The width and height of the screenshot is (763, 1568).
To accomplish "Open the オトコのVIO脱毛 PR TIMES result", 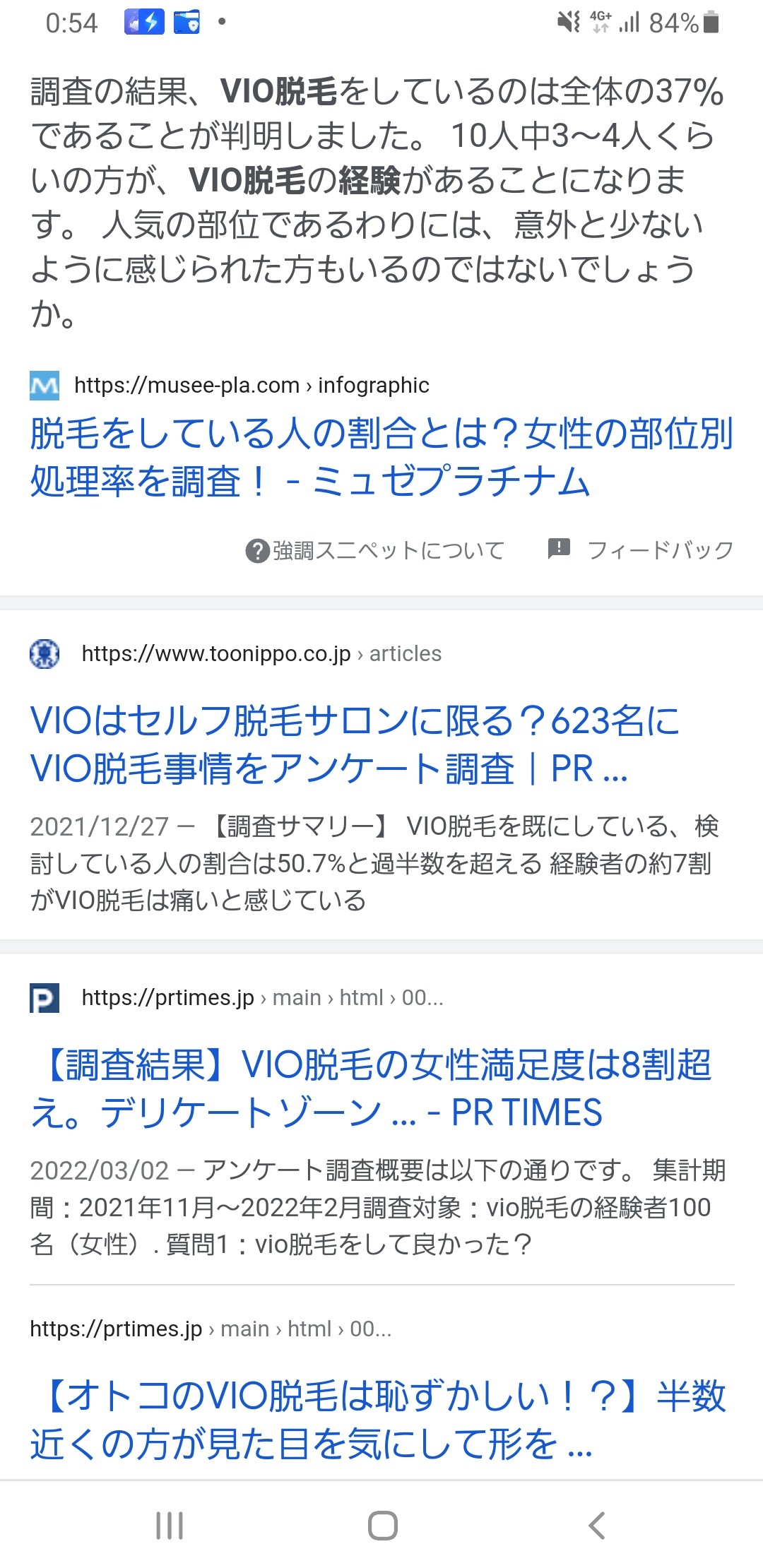I will click(377, 1419).
